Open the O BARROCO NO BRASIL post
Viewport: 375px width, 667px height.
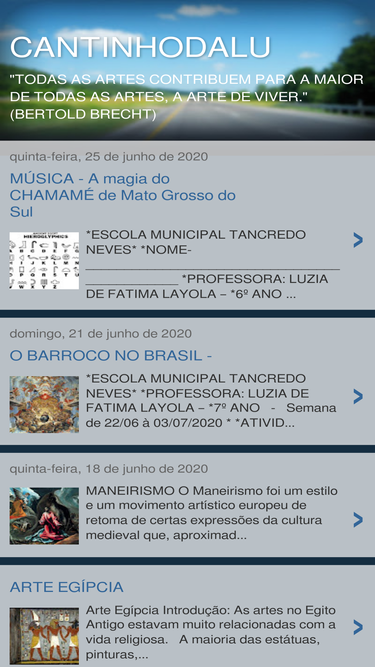point(111,356)
